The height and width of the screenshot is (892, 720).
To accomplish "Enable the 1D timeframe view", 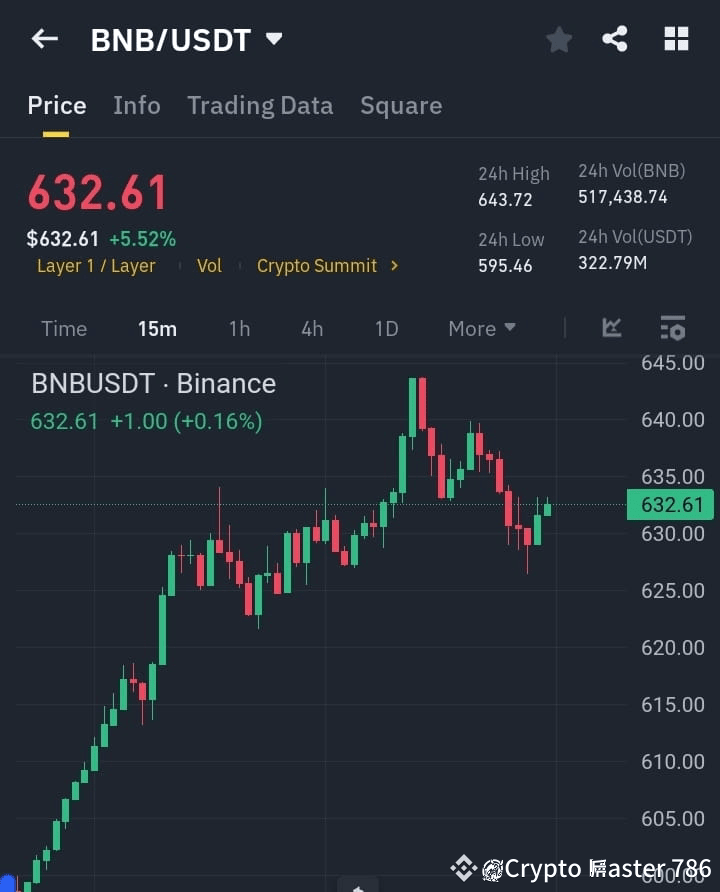I will [386, 328].
